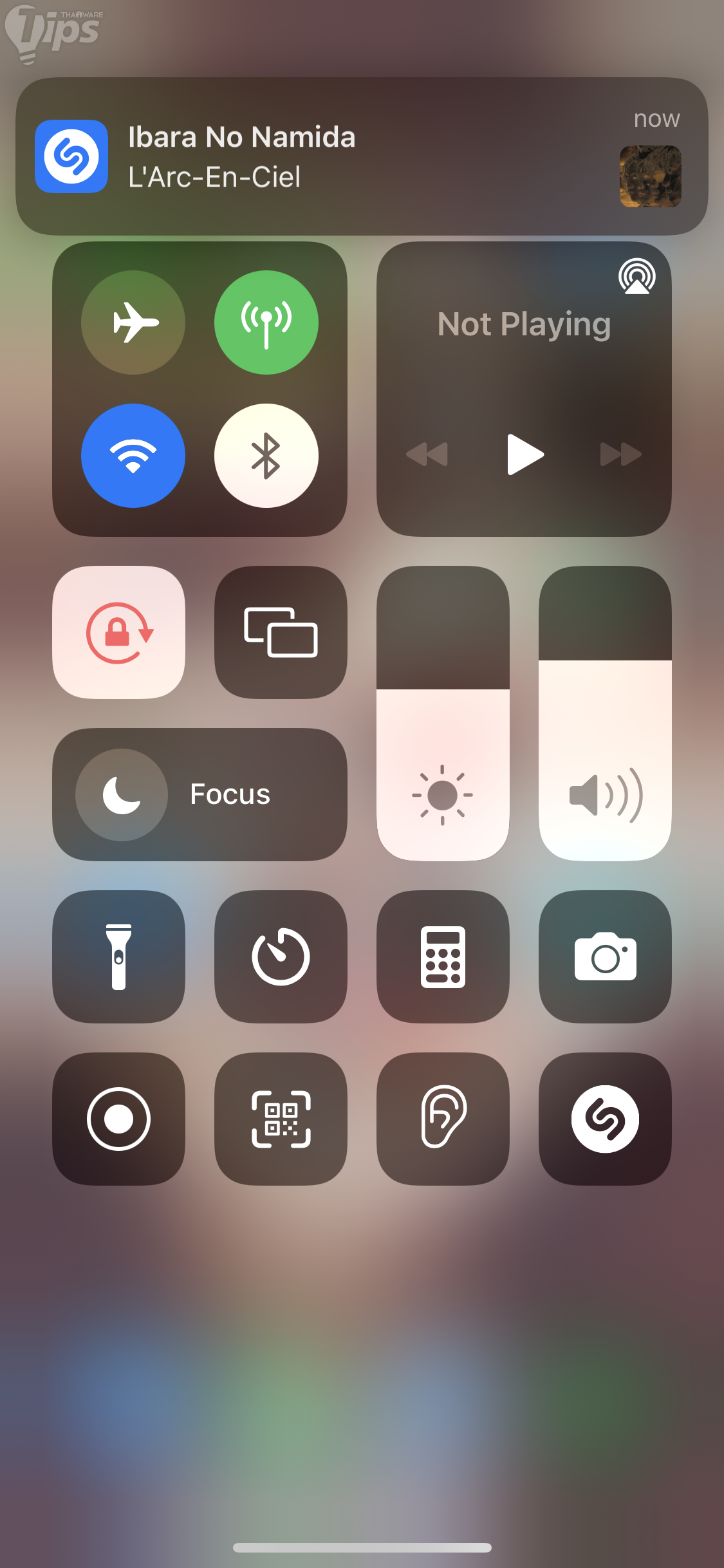Turn off Portrait Orientation Lock

pyautogui.click(x=119, y=633)
